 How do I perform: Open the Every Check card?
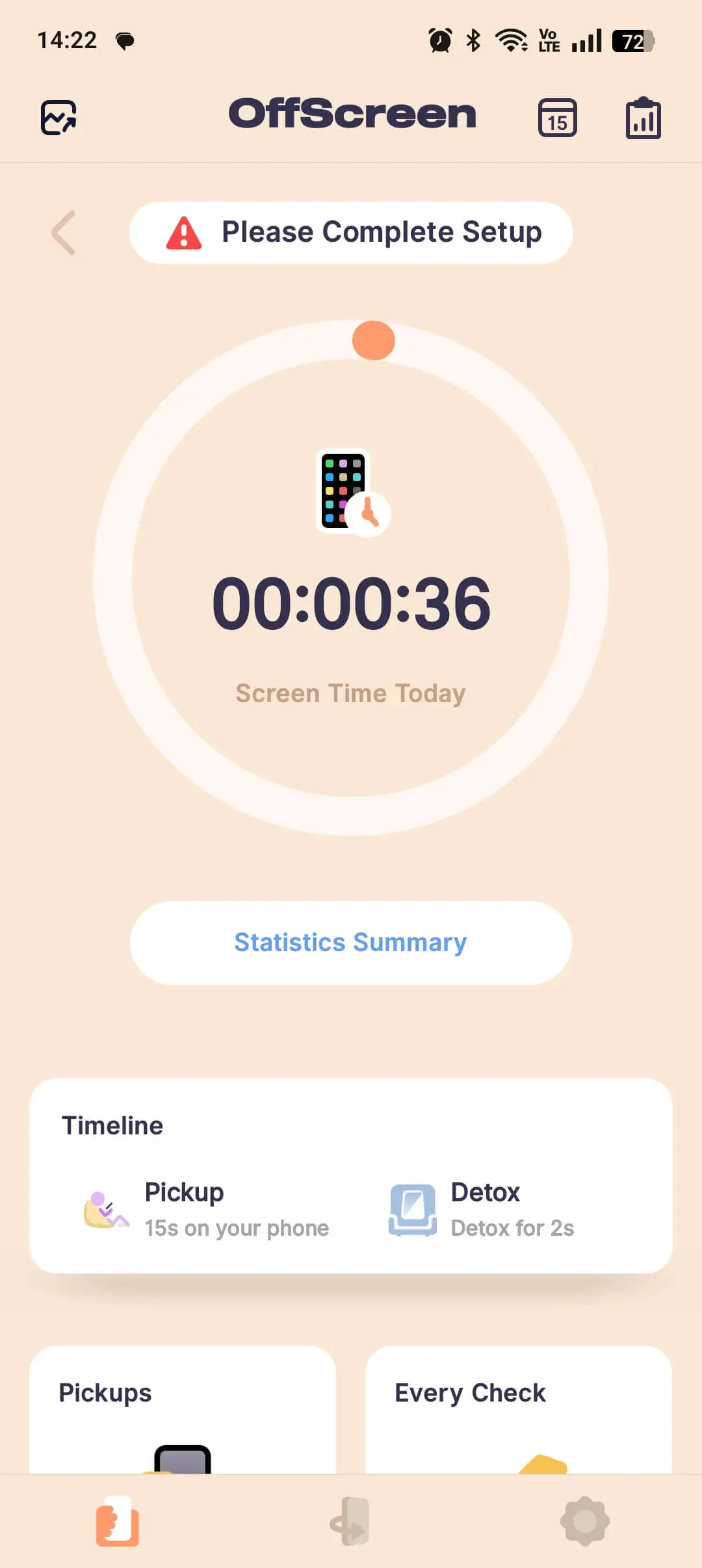(518, 1409)
